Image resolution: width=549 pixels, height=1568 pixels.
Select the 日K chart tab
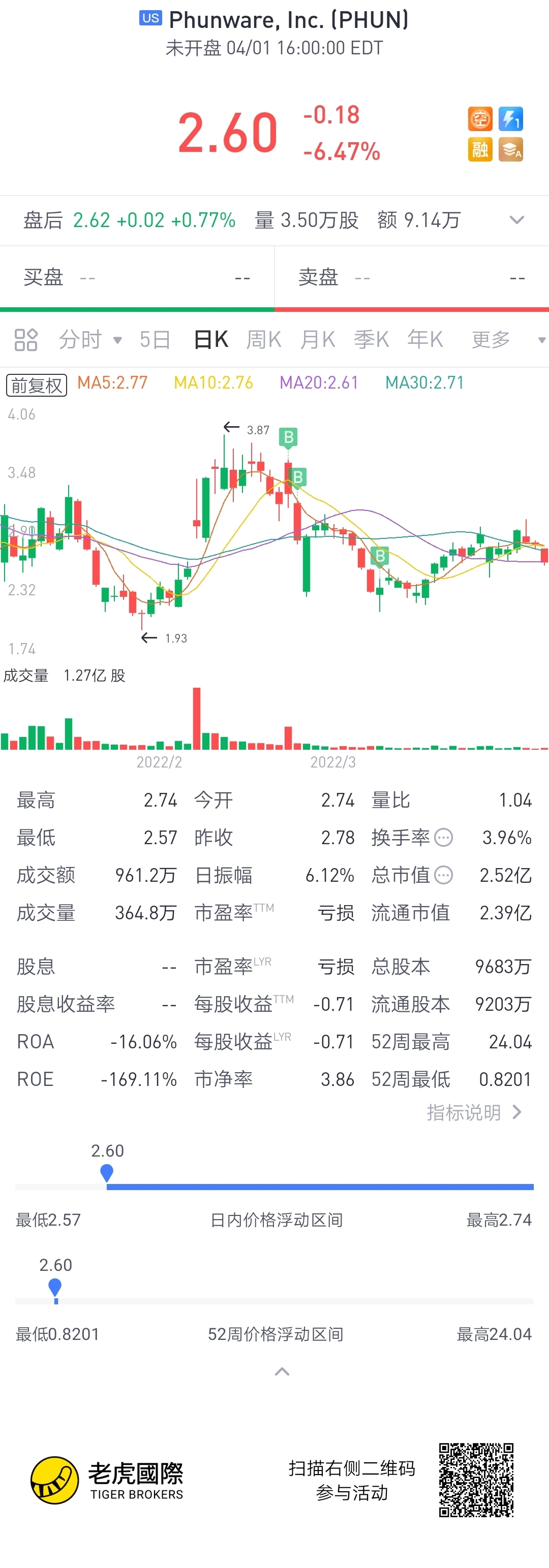click(x=211, y=340)
